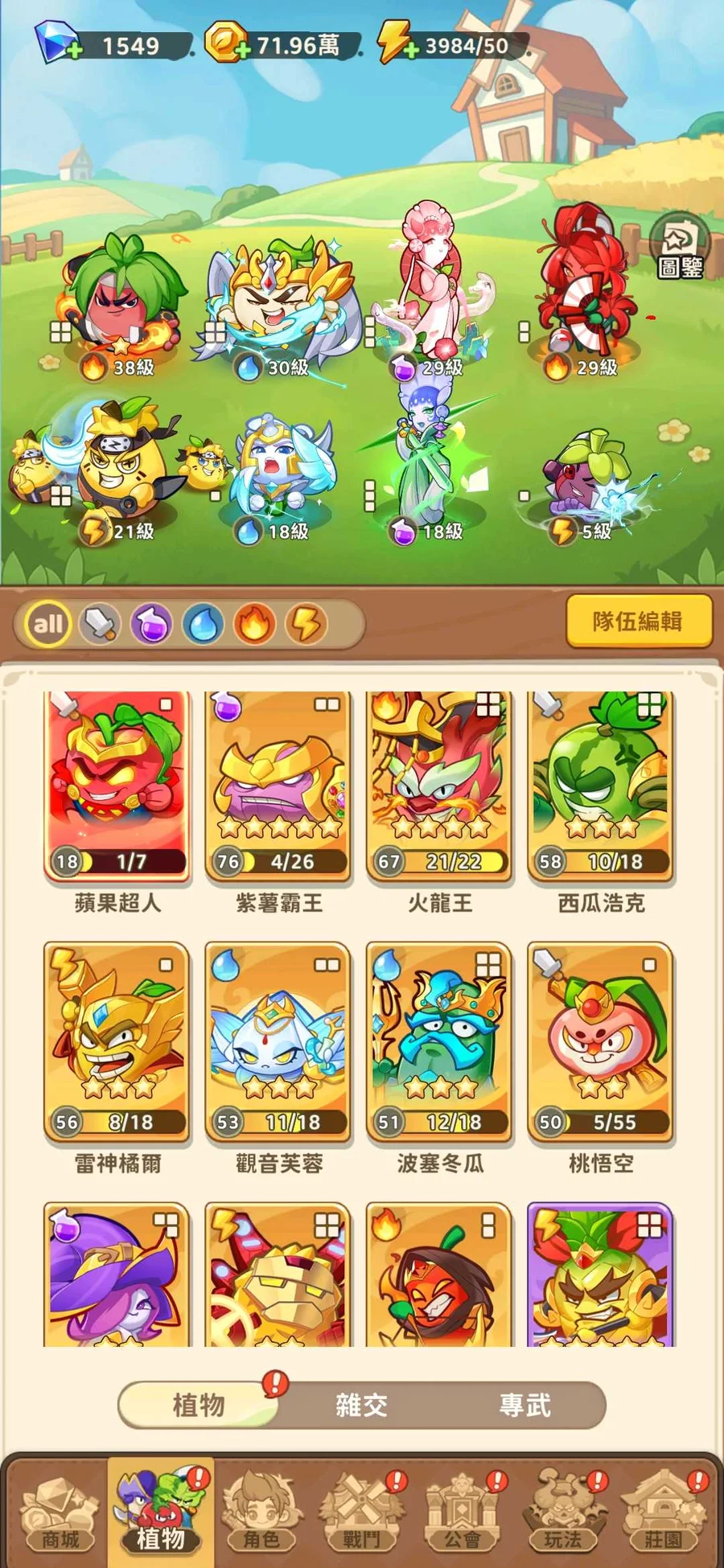Filter plants by fire type
The image size is (724, 1568).
pyautogui.click(x=254, y=623)
